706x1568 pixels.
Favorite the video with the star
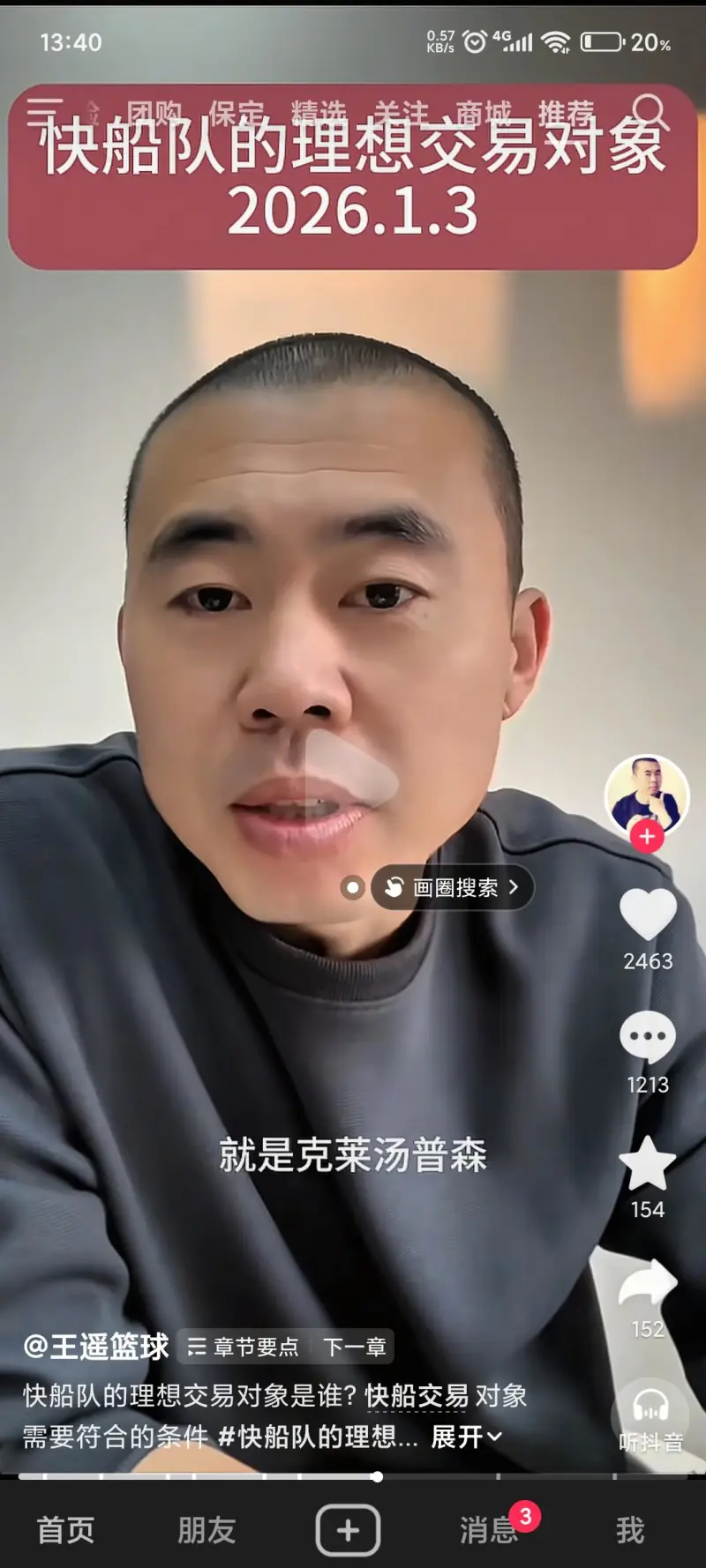[648, 1163]
